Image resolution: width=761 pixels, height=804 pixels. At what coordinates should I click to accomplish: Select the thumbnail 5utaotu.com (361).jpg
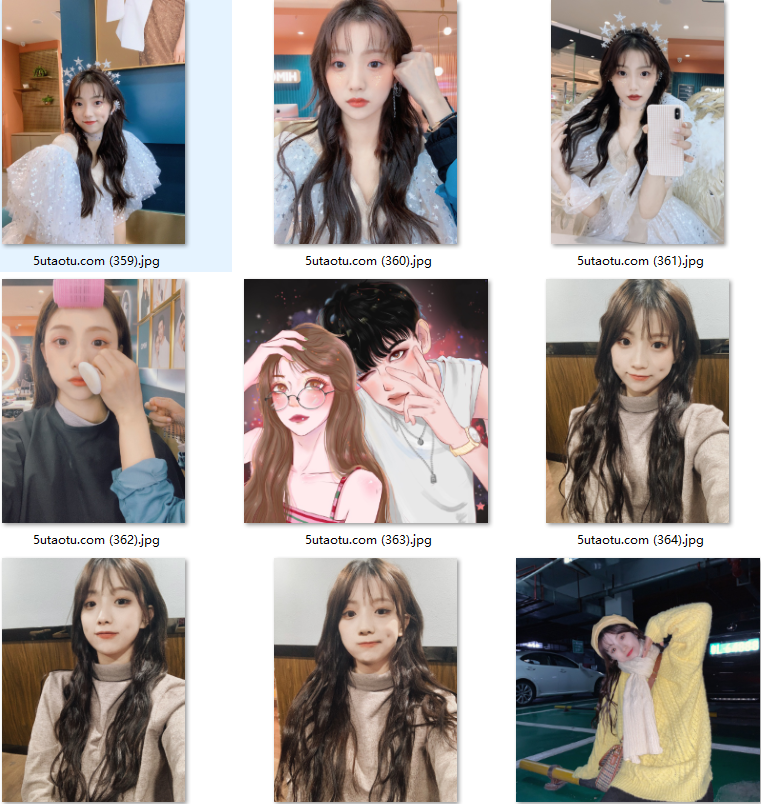coord(637,122)
